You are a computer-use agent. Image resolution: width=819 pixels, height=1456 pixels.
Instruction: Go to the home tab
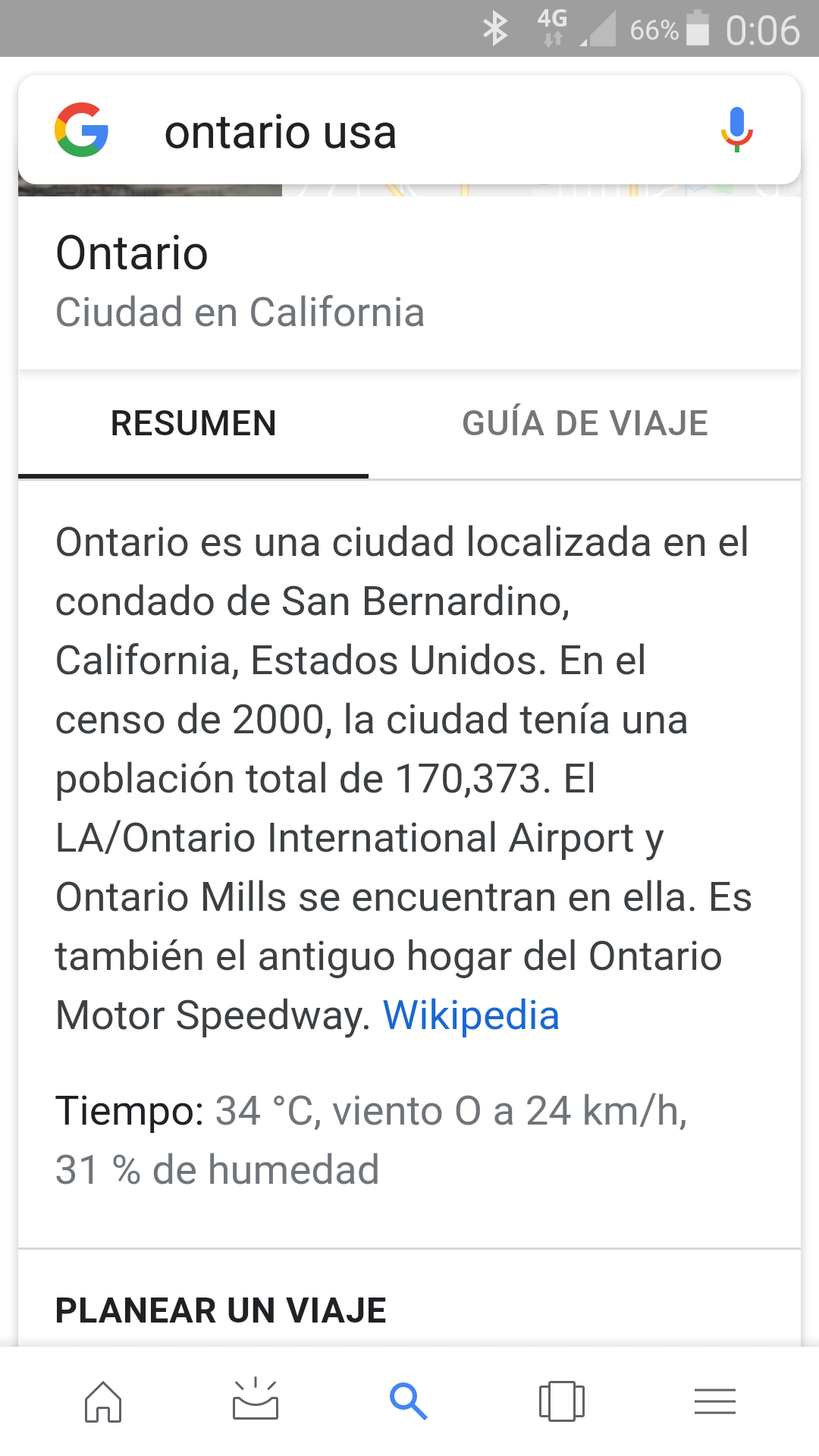pyautogui.click(x=103, y=1401)
